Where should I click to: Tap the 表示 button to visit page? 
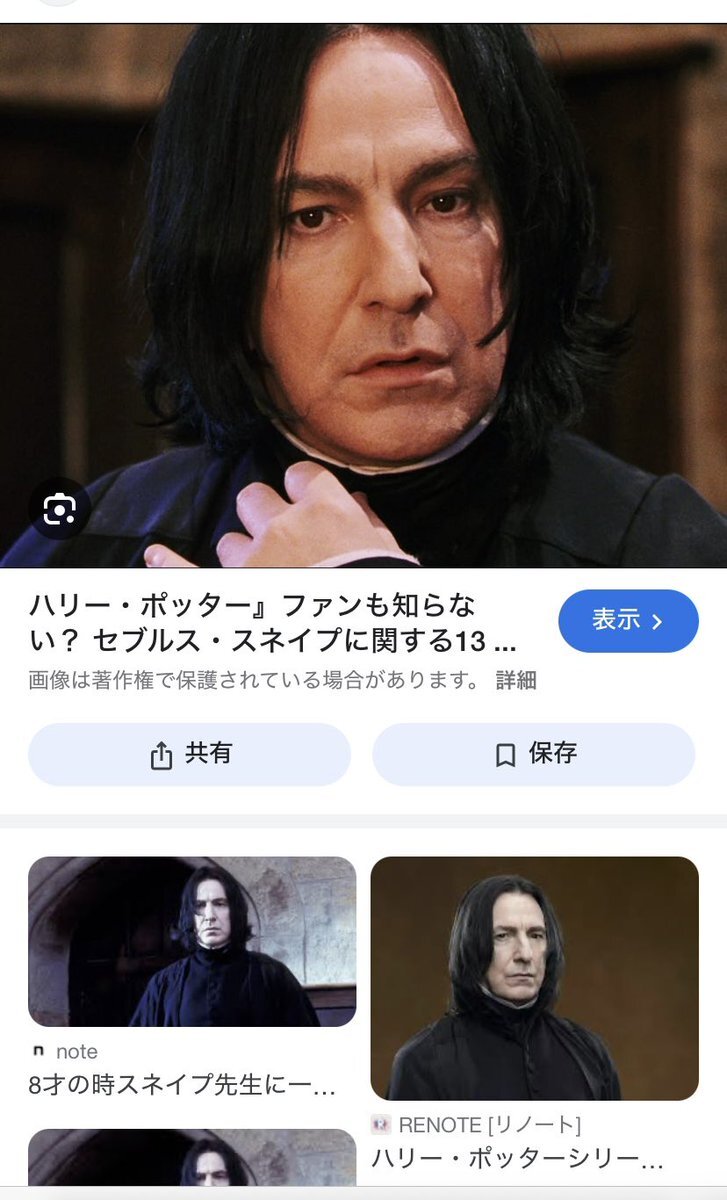(627, 621)
